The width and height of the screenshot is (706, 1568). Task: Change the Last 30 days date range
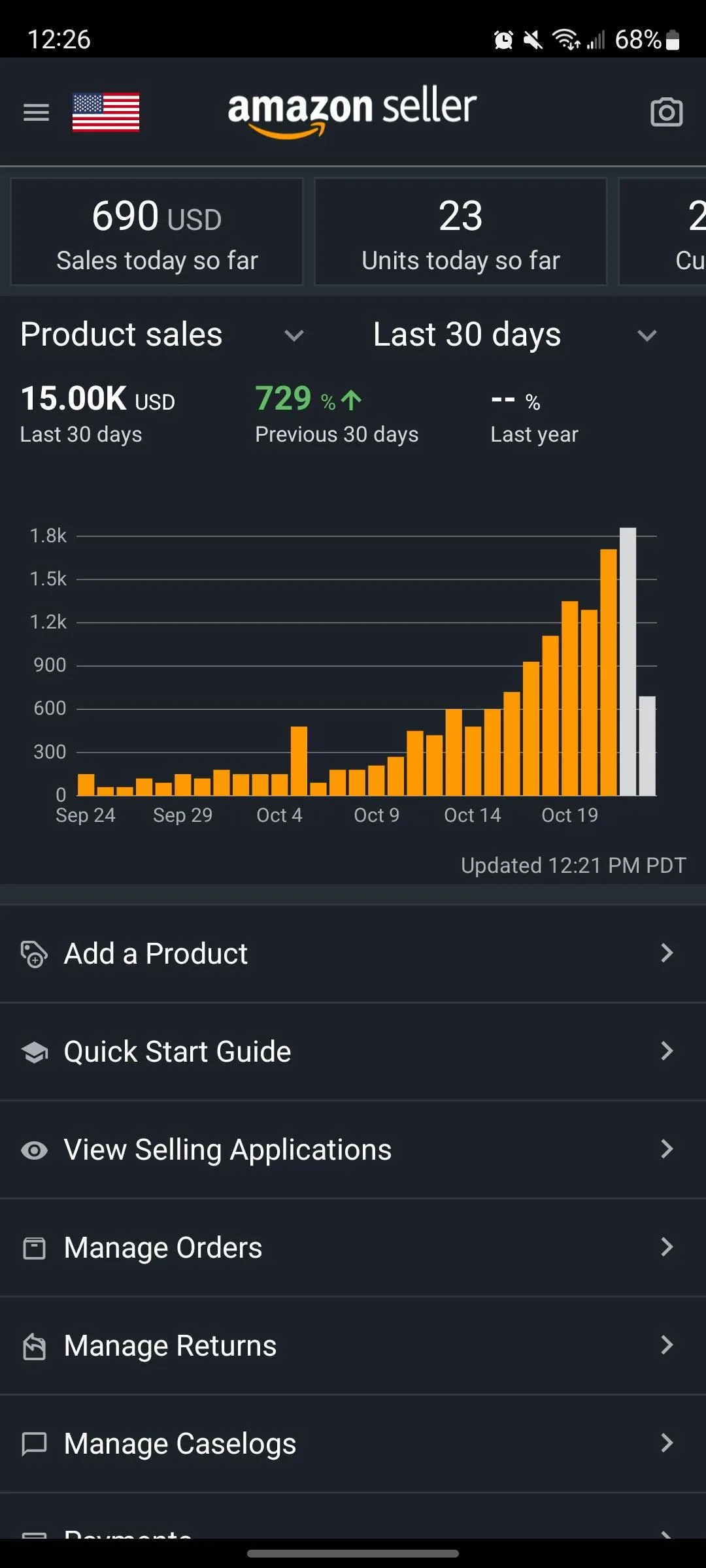pos(515,335)
